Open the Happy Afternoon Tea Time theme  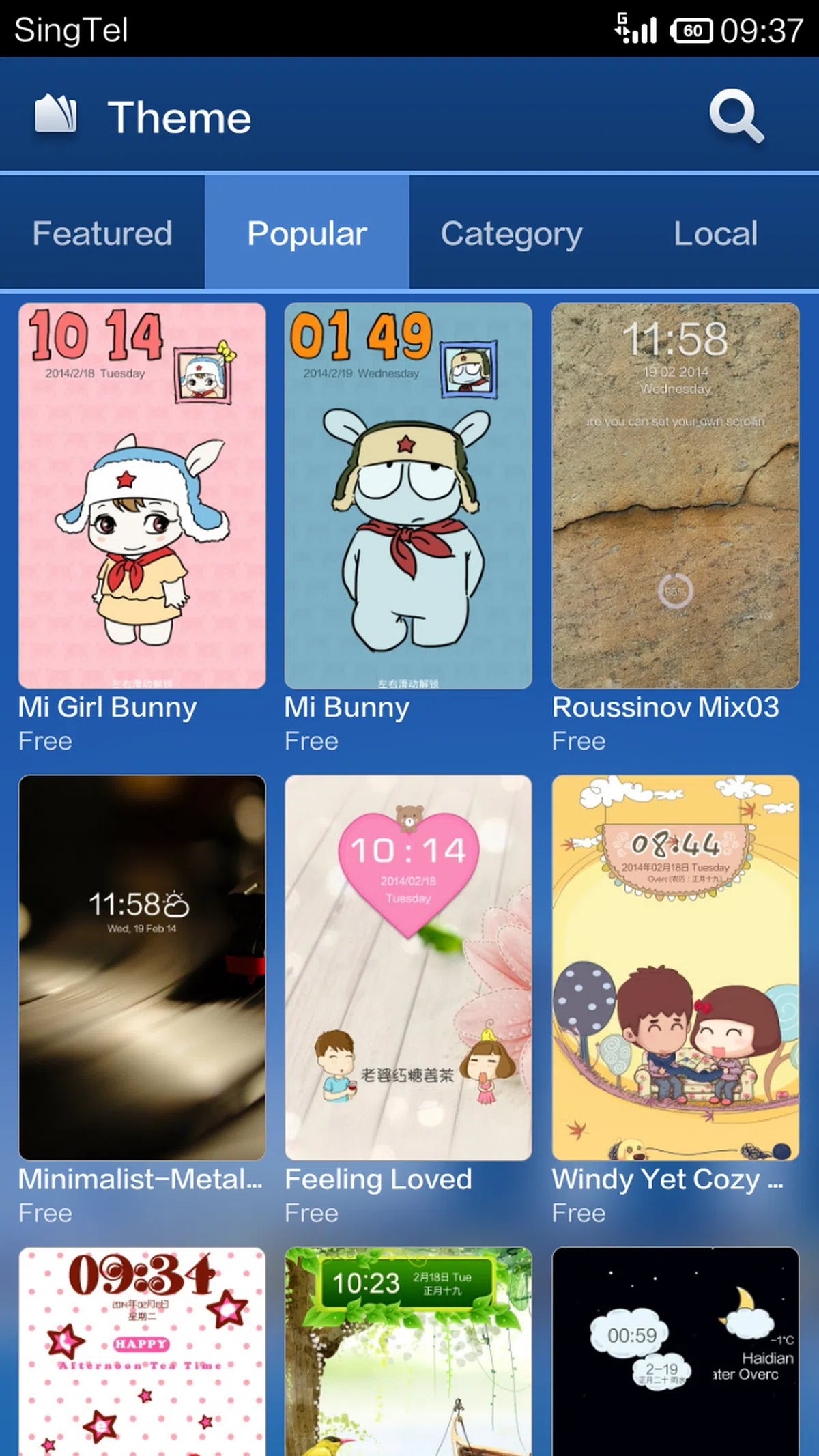pyautogui.click(x=142, y=1352)
